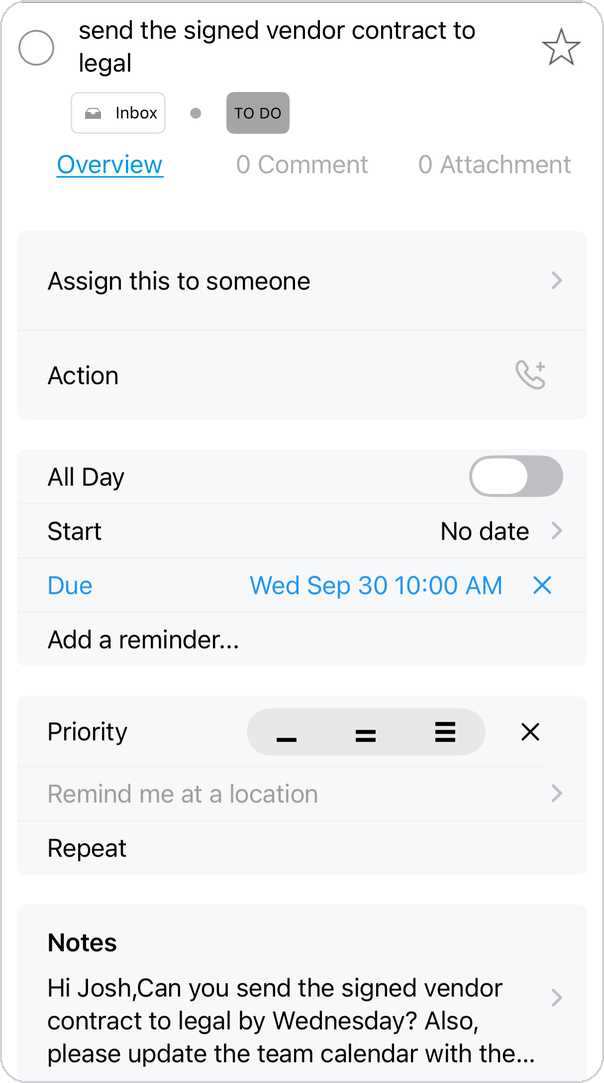The image size is (604, 1083).
Task: Mark the task as complete using the circle
Action: pyautogui.click(x=36, y=48)
